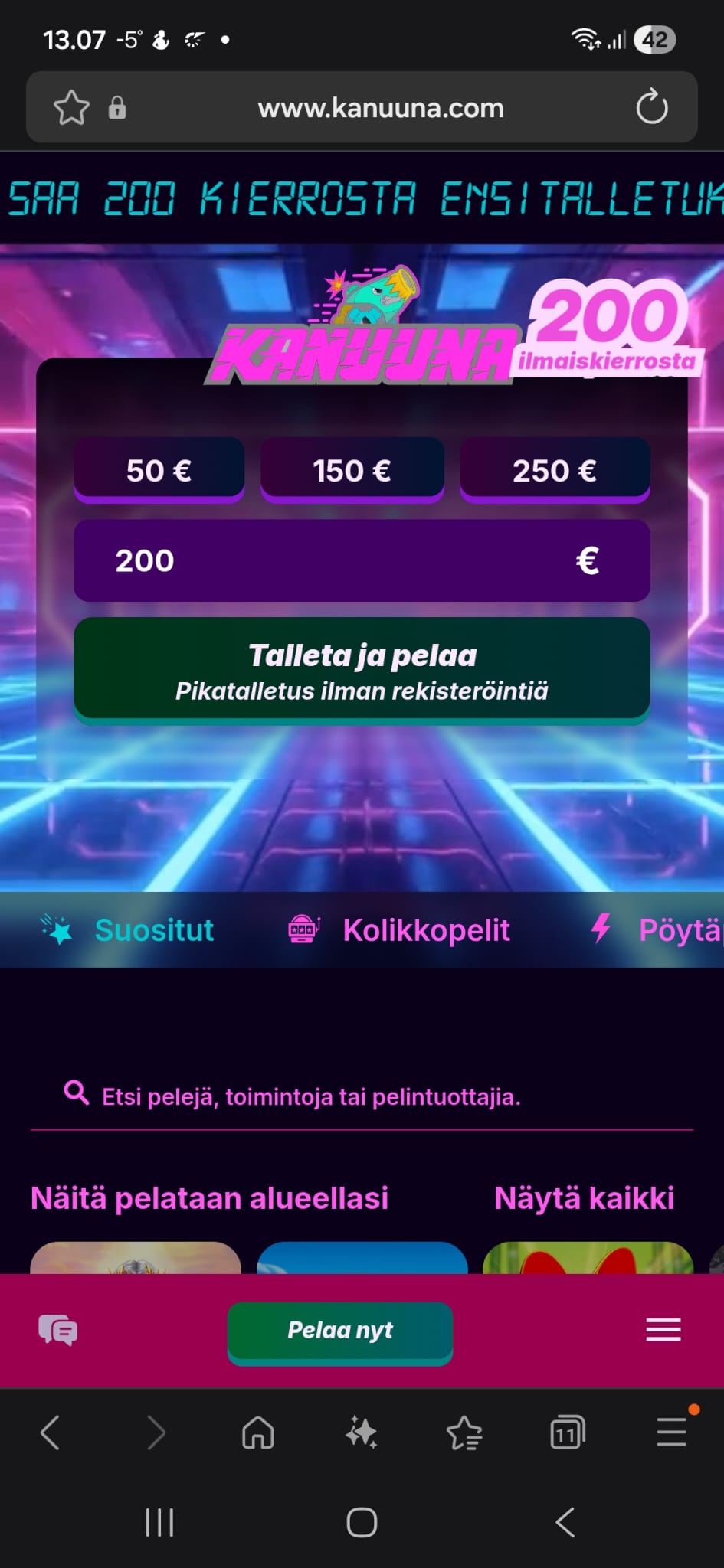Image resolution: width=724 pixels, height=1568 pixels.
Task: Open Näytä kaikki link
Action: [584, 1198]
